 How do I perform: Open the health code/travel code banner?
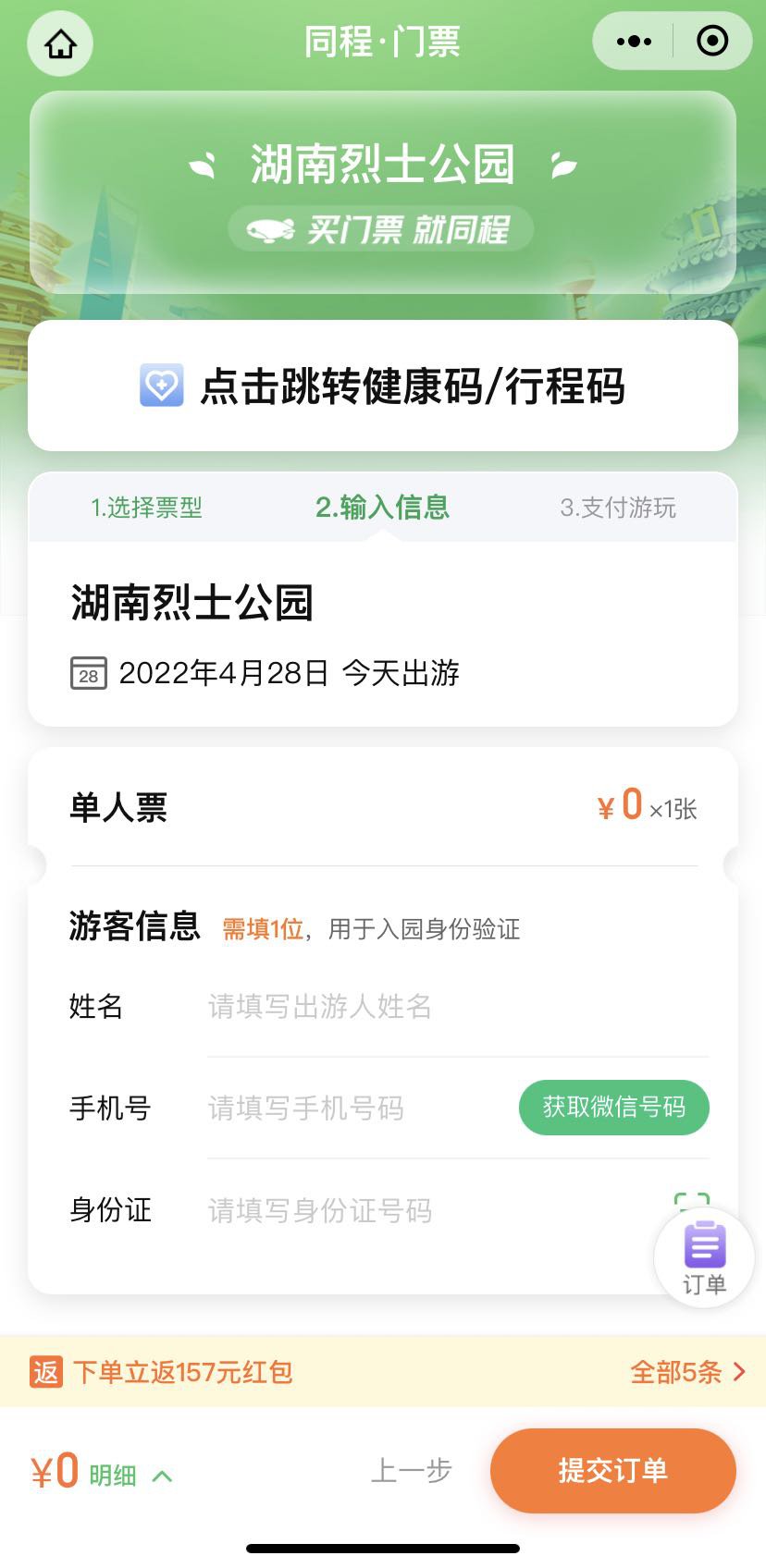click(x=383, y=386)
